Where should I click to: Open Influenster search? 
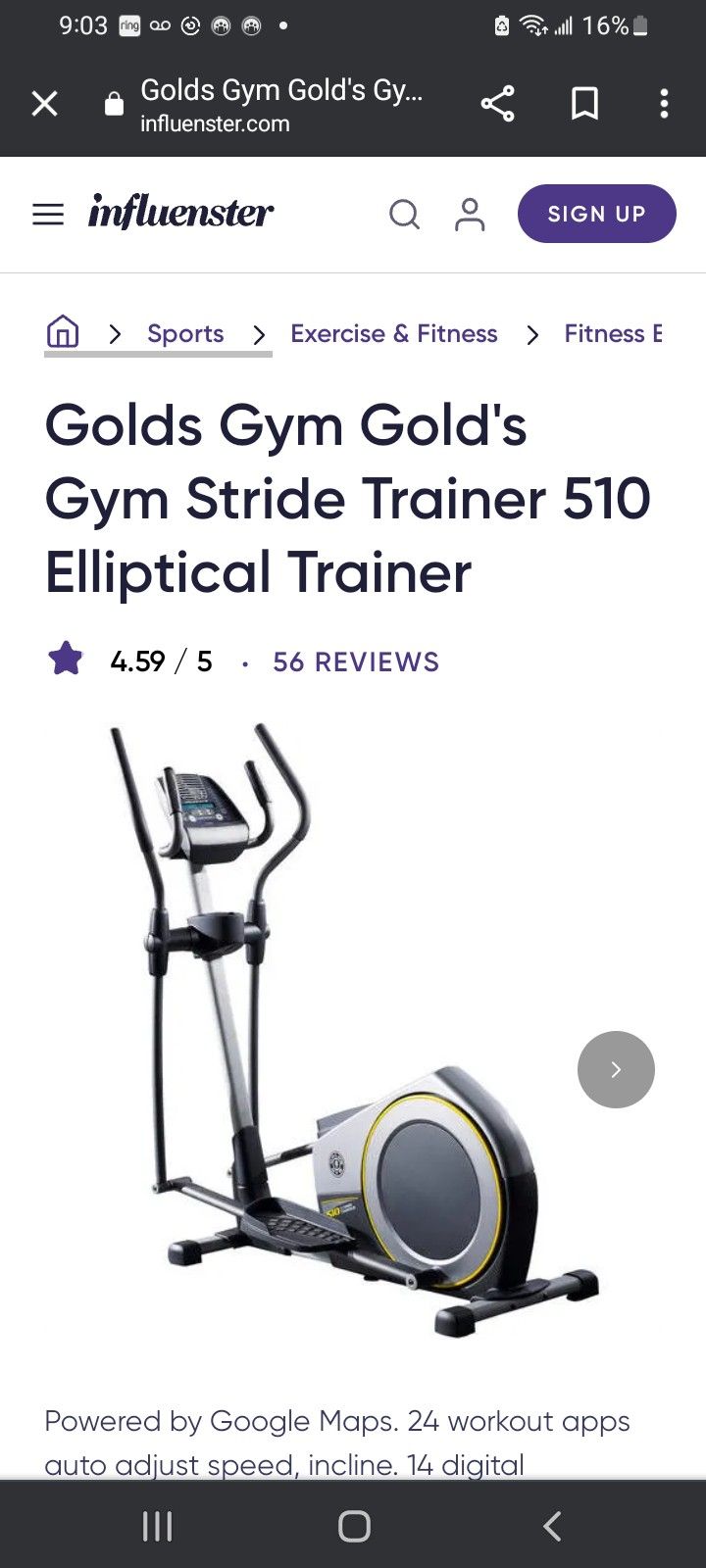(x=404, y=214)
